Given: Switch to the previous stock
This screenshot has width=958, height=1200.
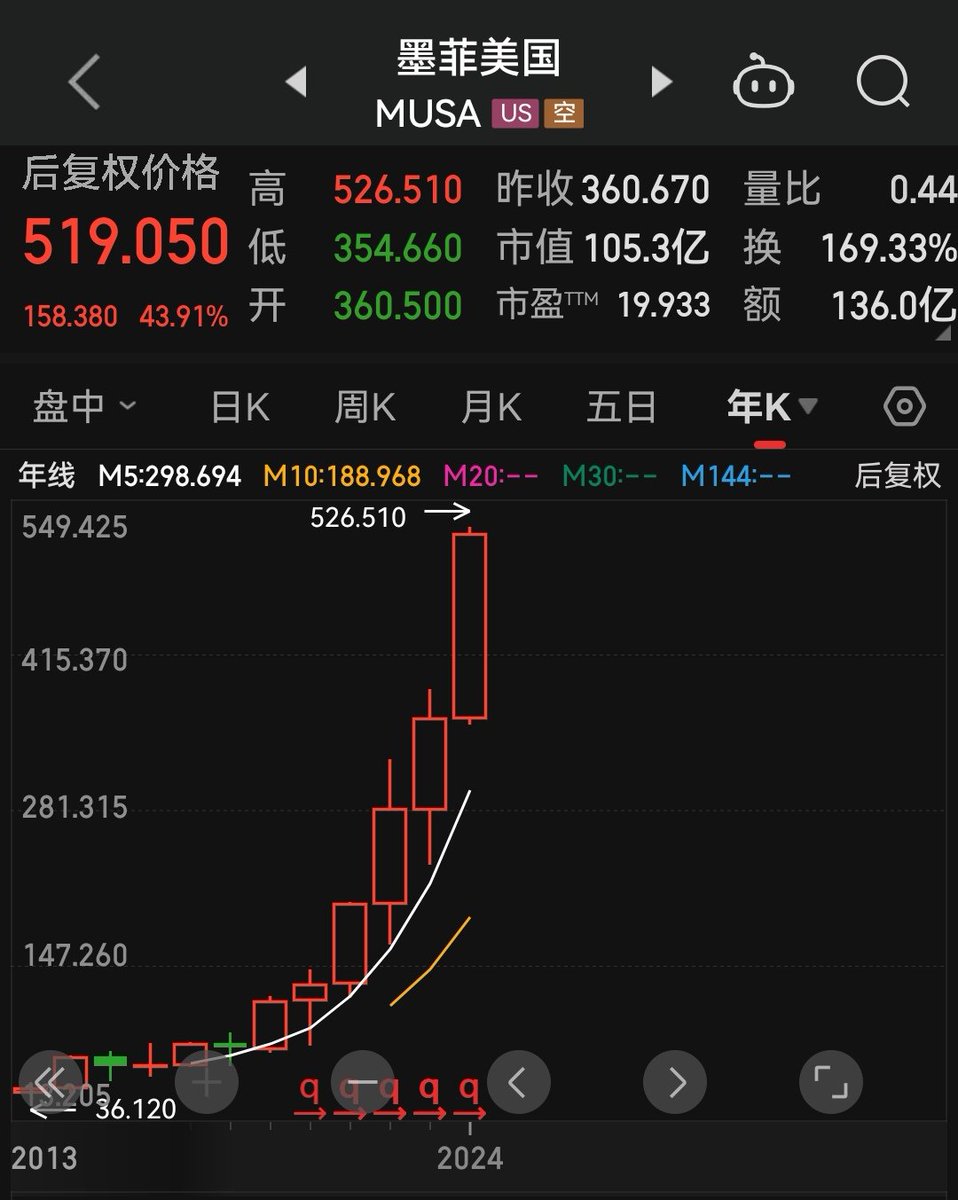Looking at the screenshot, I should 296,82.
